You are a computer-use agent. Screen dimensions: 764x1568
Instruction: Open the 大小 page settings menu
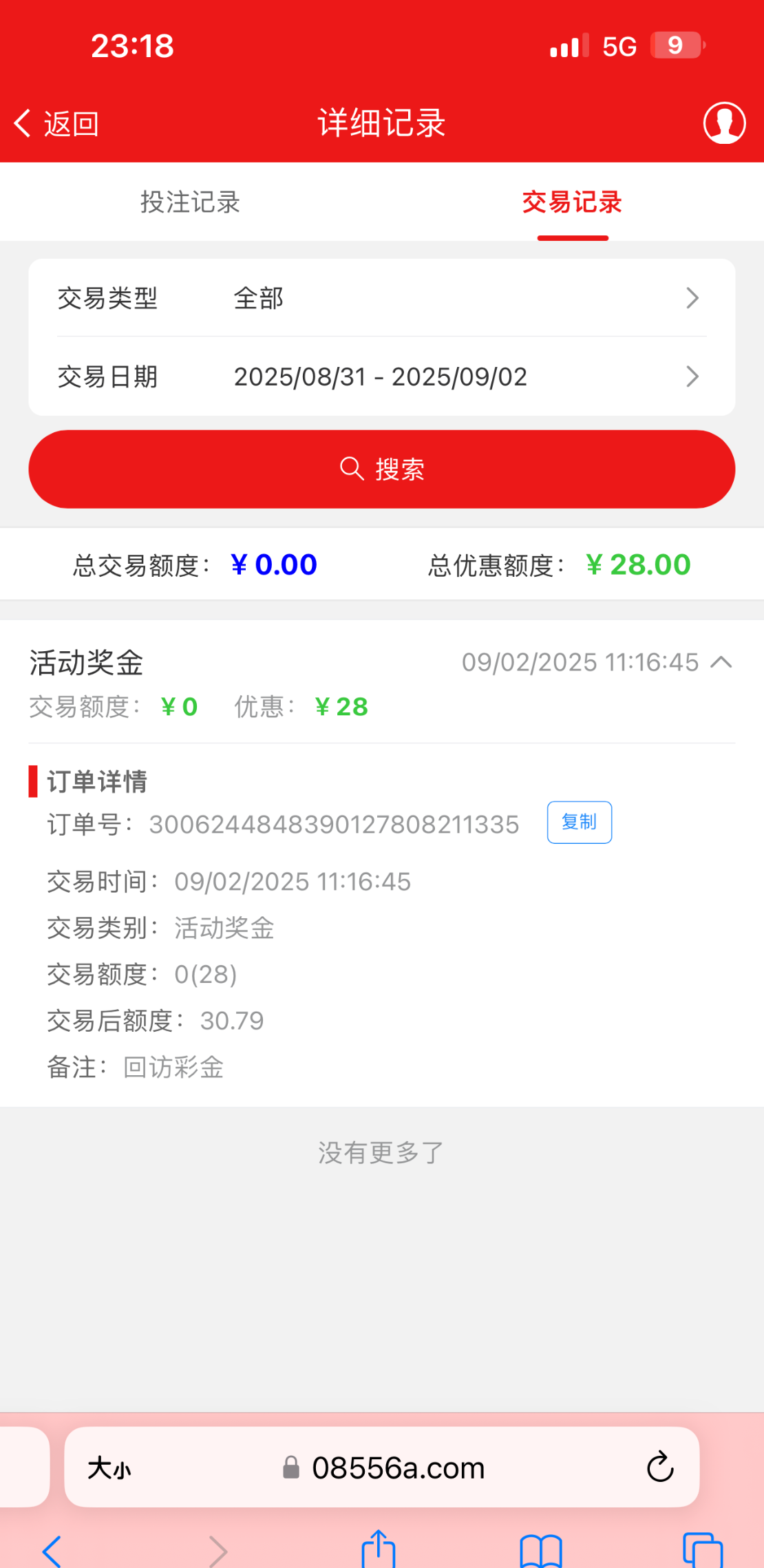point(109,1468)
